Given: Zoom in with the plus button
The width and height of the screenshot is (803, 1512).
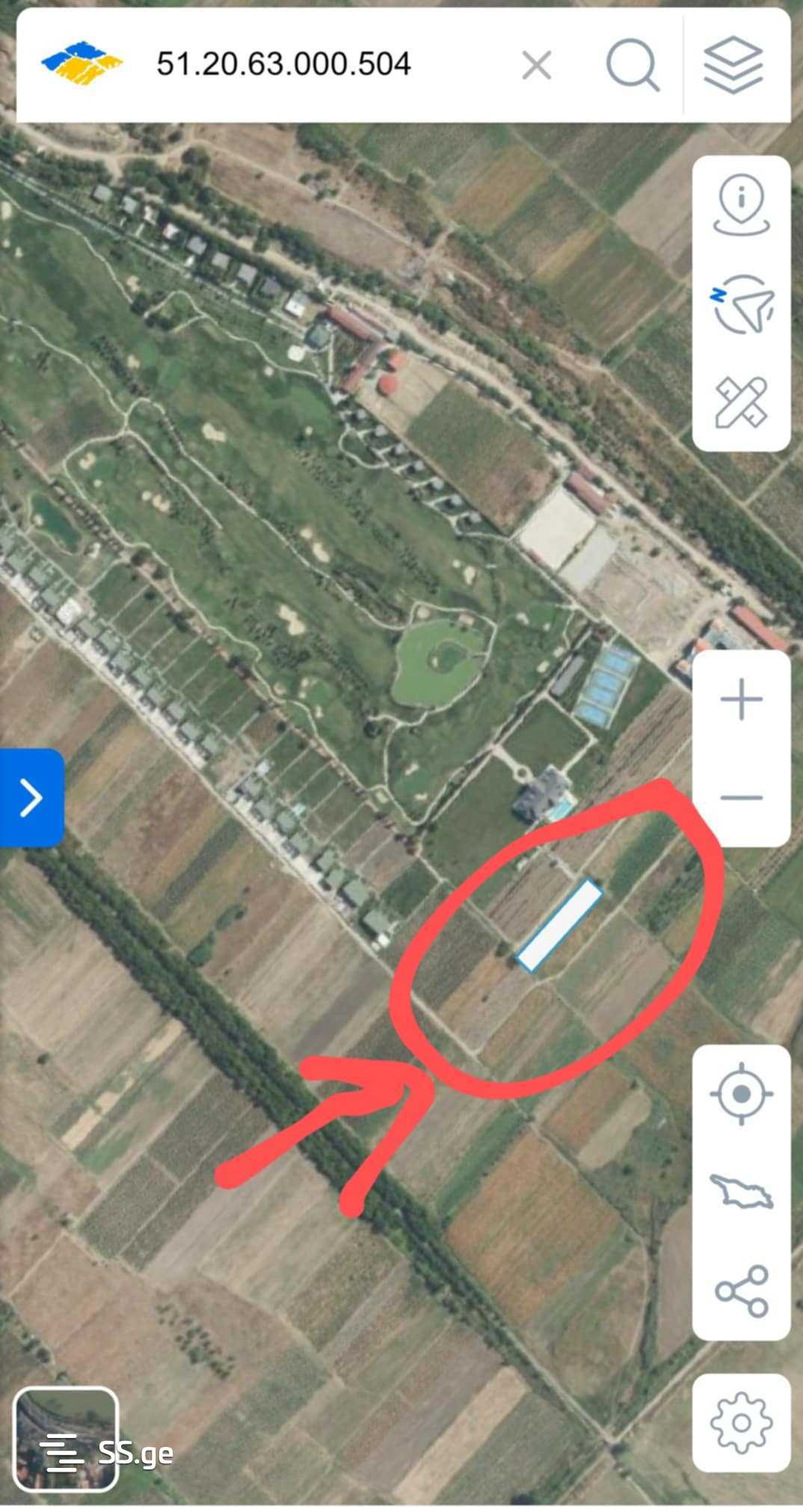Looking at the screenshot, I should tap(741, 700).
